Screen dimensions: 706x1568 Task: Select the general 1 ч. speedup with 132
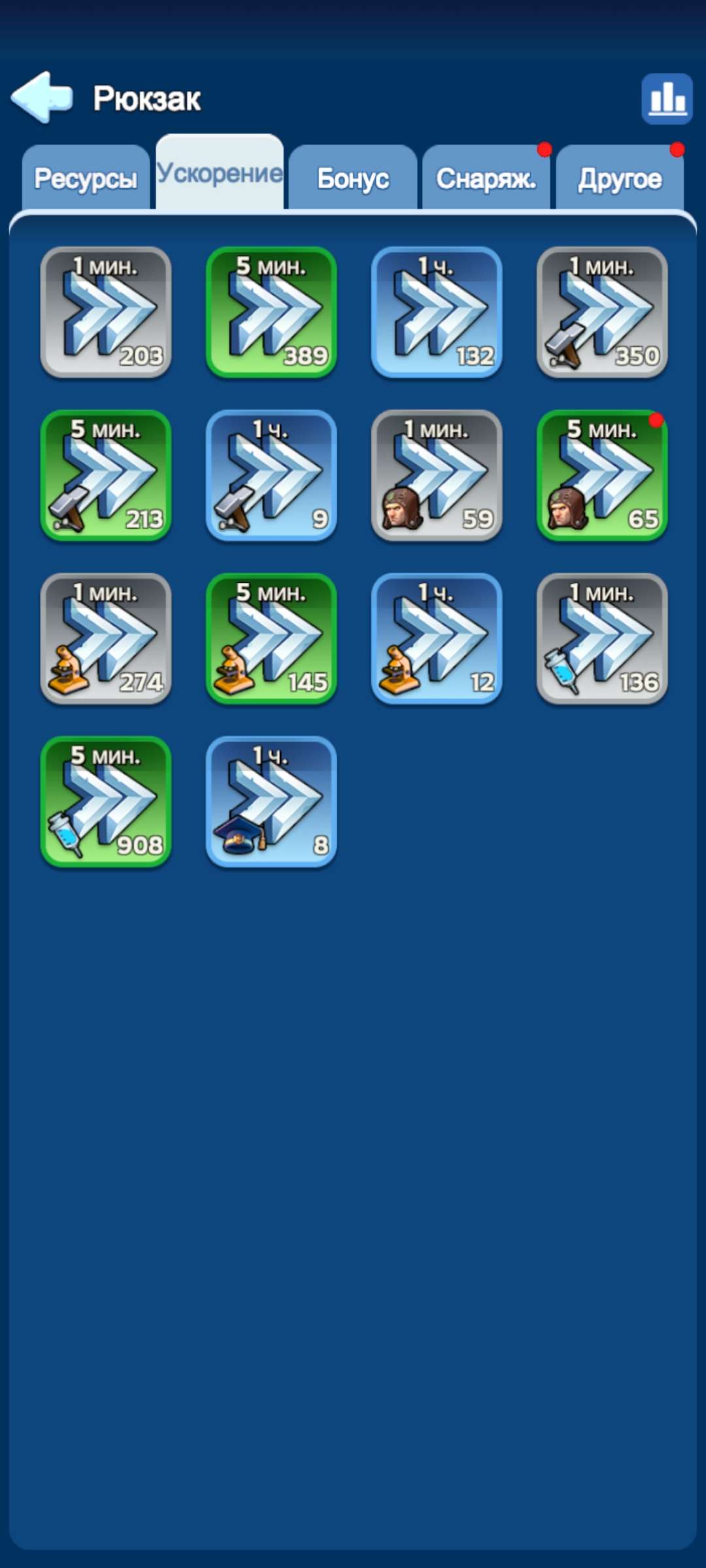click(x=437, y=312)
